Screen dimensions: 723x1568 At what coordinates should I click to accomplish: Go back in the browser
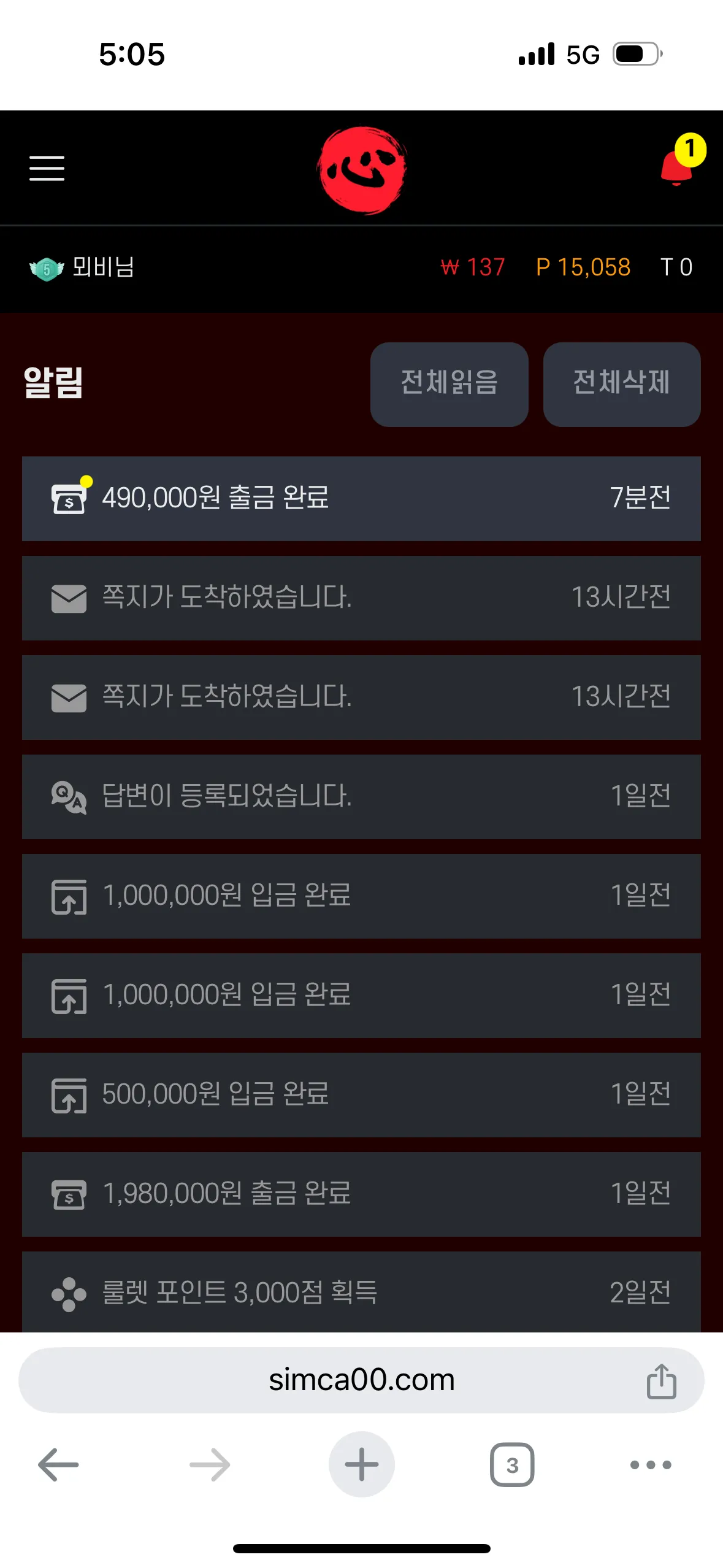click(x=58, y=1464)
